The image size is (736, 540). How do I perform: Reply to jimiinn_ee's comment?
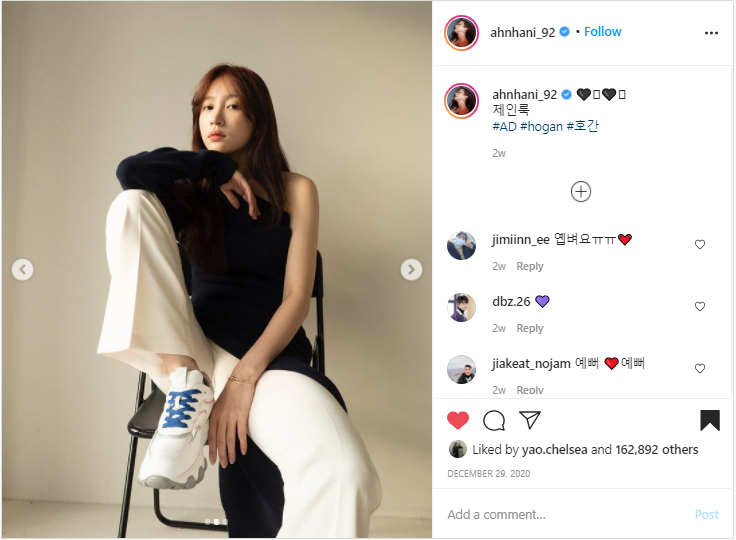tap(530, 266)
